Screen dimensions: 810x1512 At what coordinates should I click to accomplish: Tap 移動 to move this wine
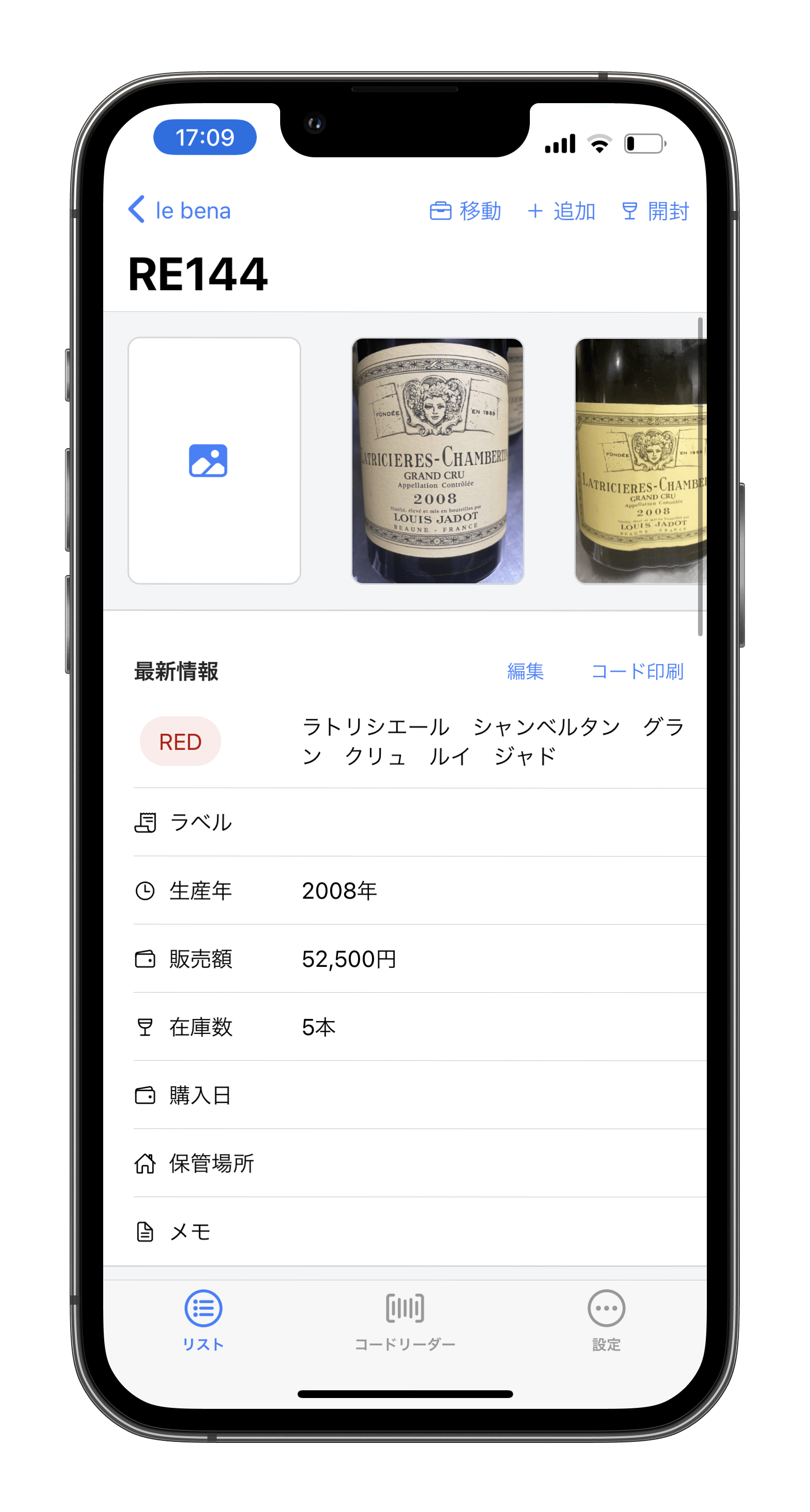coord(465,211)
